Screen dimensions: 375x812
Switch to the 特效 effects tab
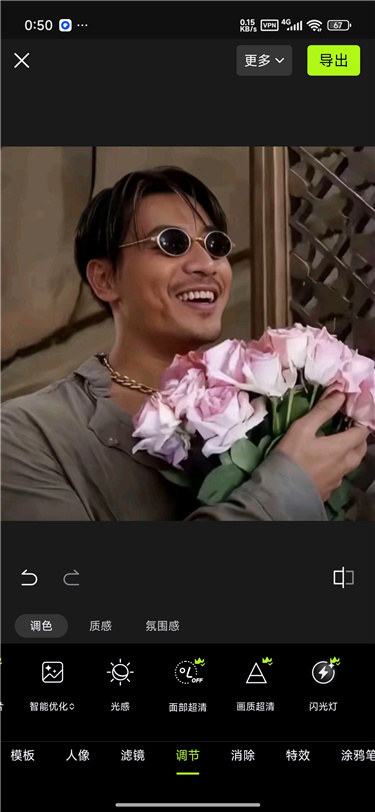coord(298,756)
